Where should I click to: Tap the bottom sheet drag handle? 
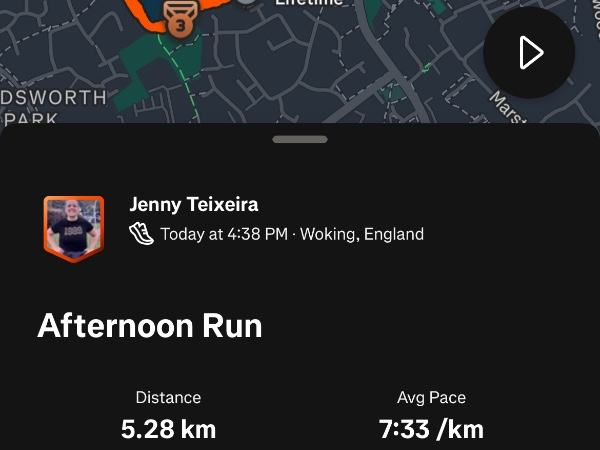[x=300, y=139]
